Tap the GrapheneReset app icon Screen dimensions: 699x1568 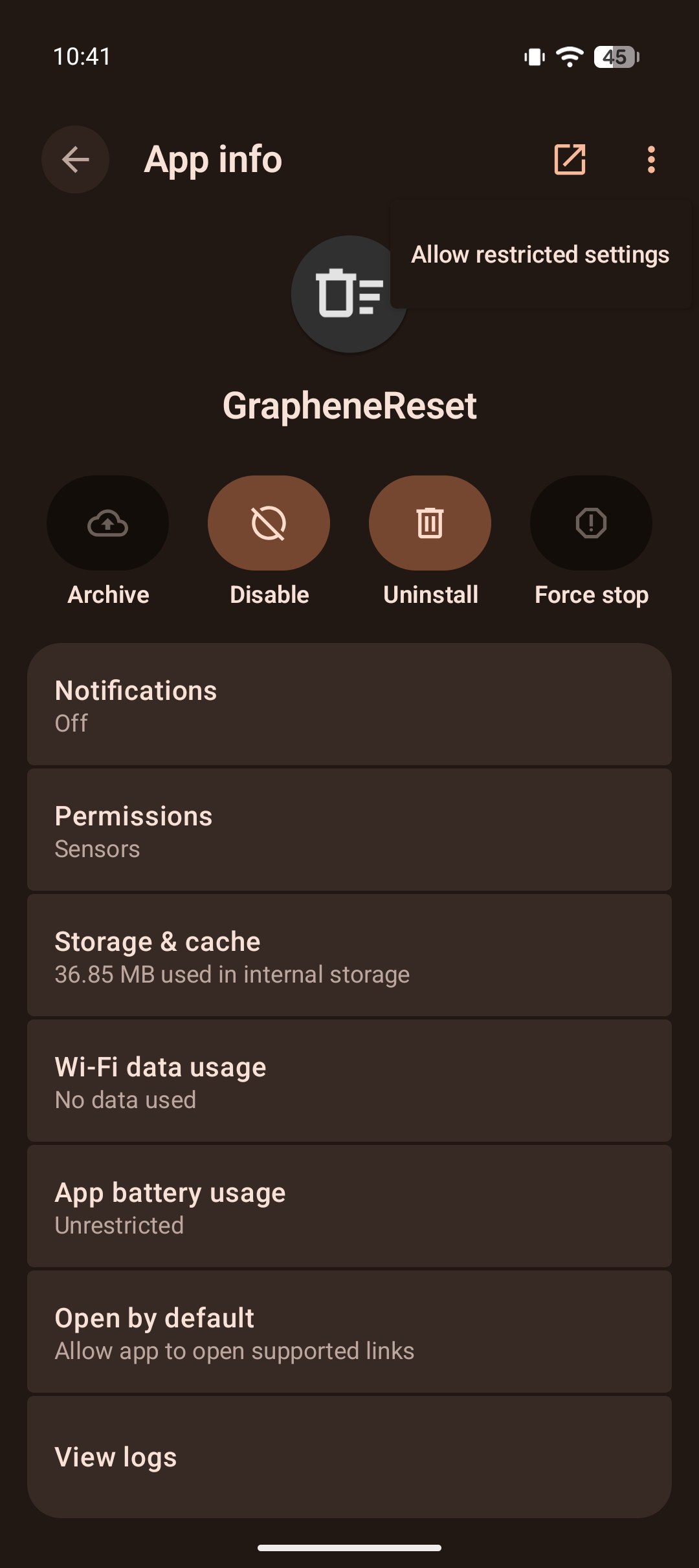pyautogui.click(x=349, y=294)
